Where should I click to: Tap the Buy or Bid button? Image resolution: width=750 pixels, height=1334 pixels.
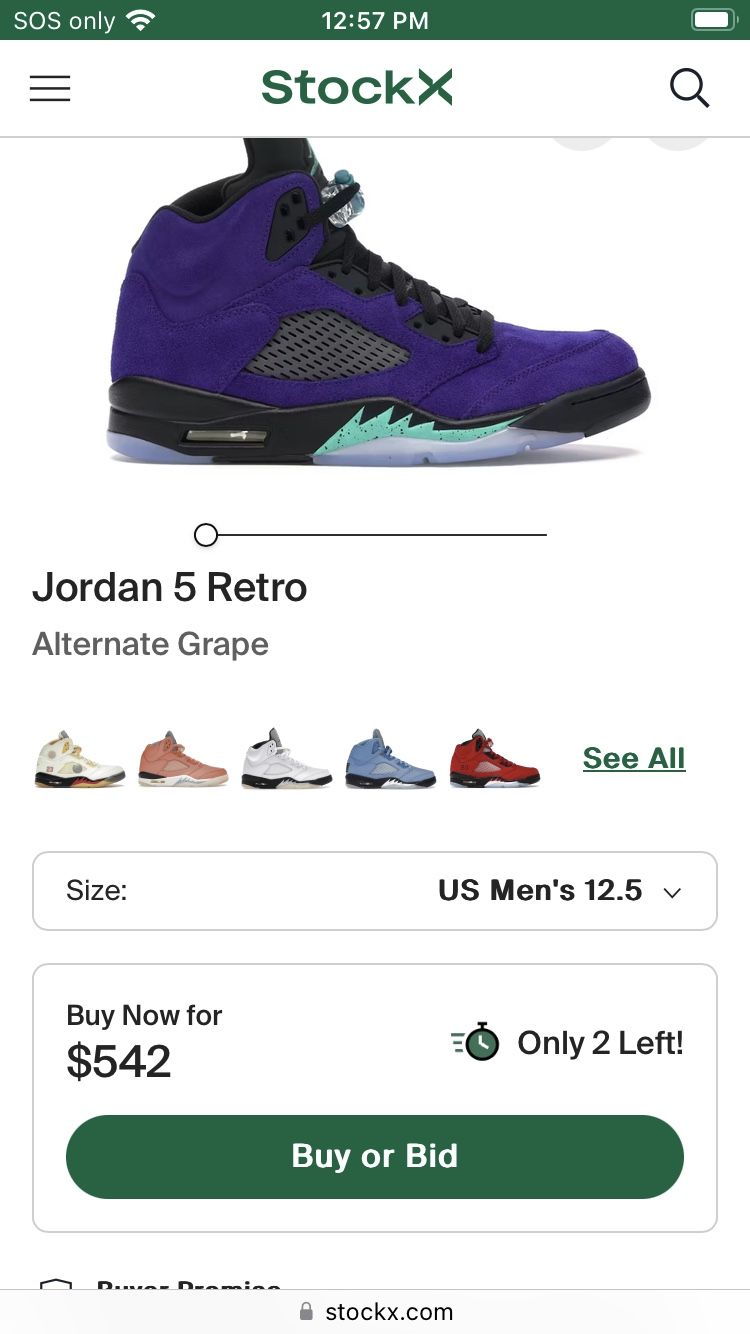(375, 1156)
